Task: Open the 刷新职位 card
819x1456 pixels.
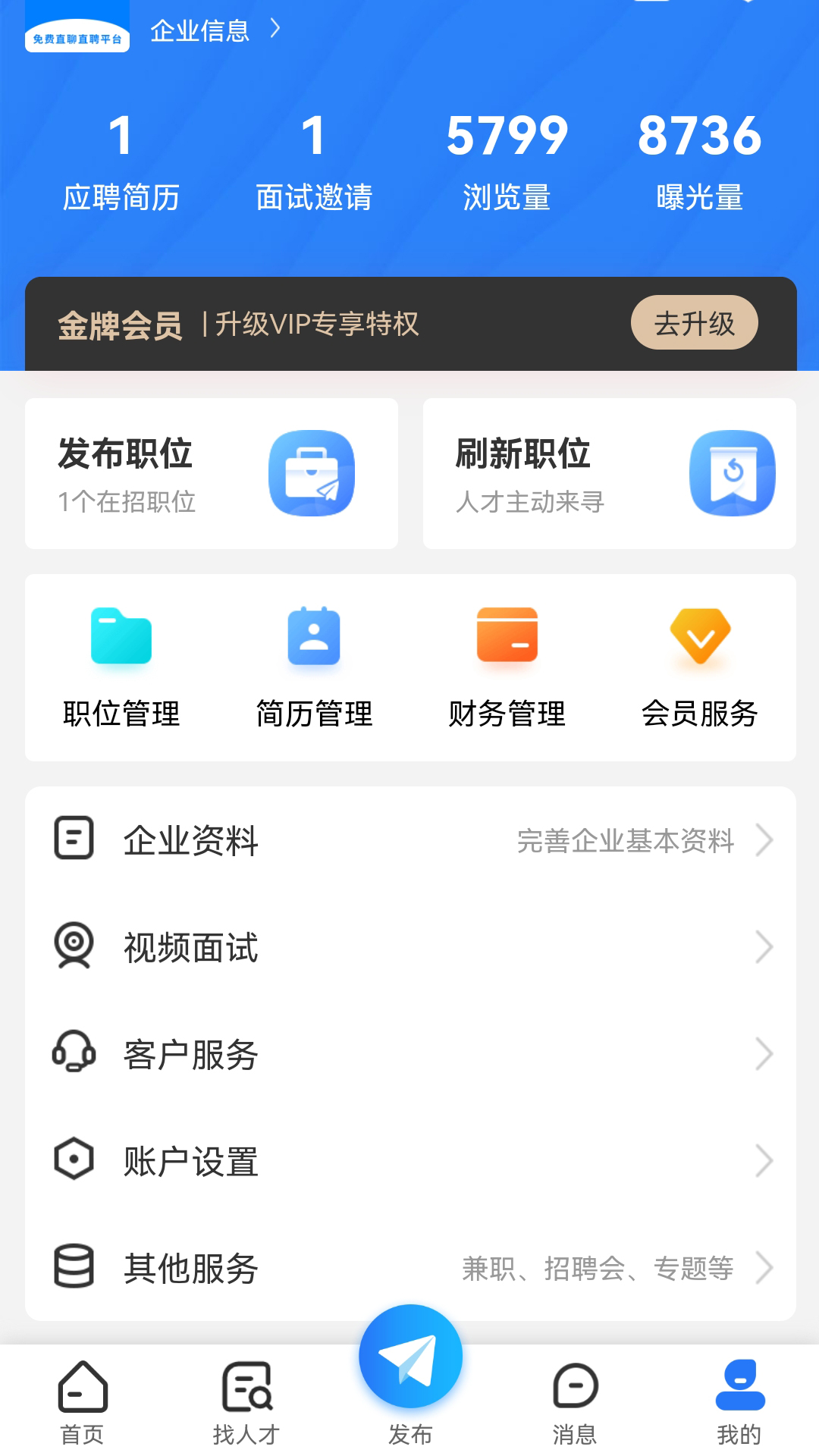Action: click(x=609, y=473)
